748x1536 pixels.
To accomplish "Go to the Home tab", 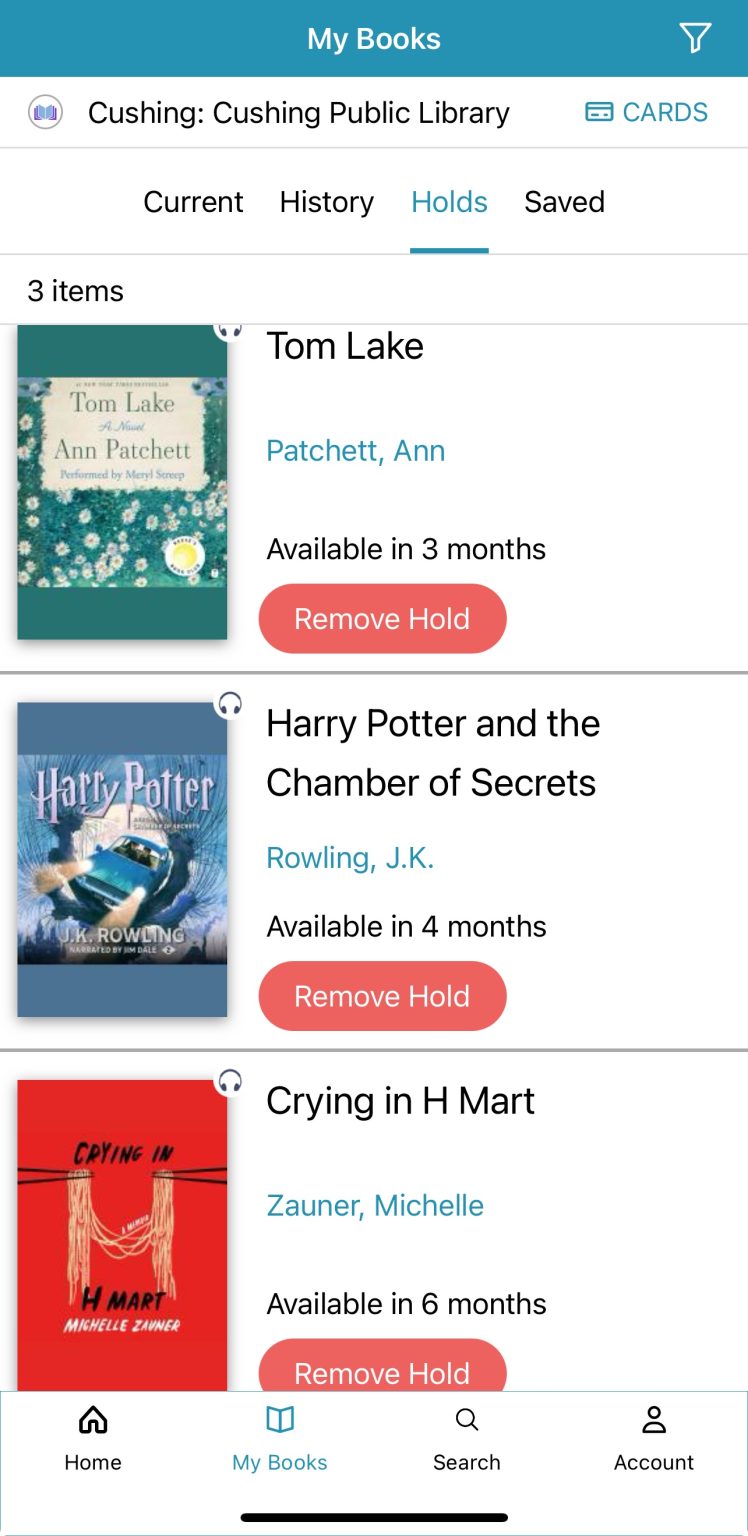I will (x=93, y=1439).
